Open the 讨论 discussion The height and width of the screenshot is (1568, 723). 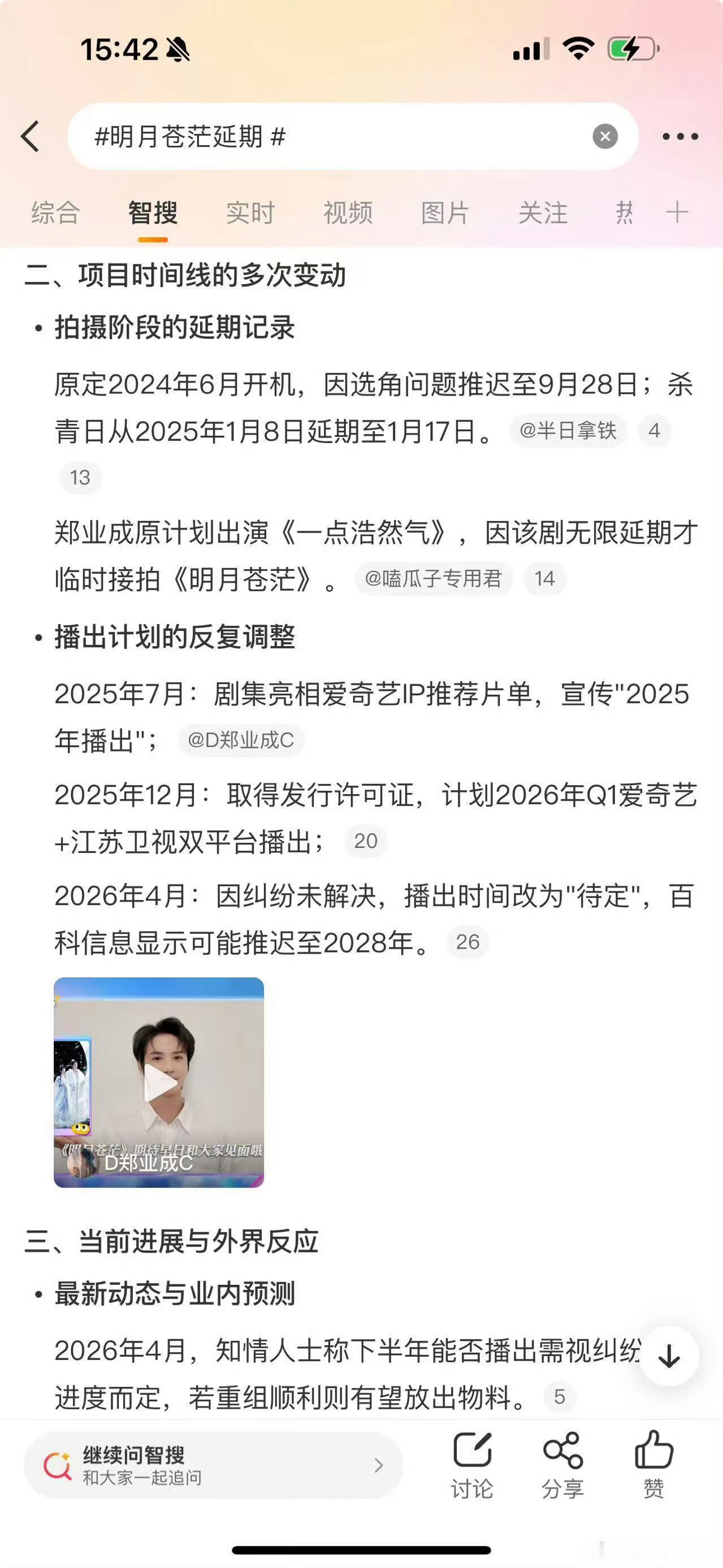click(471, 1465)
